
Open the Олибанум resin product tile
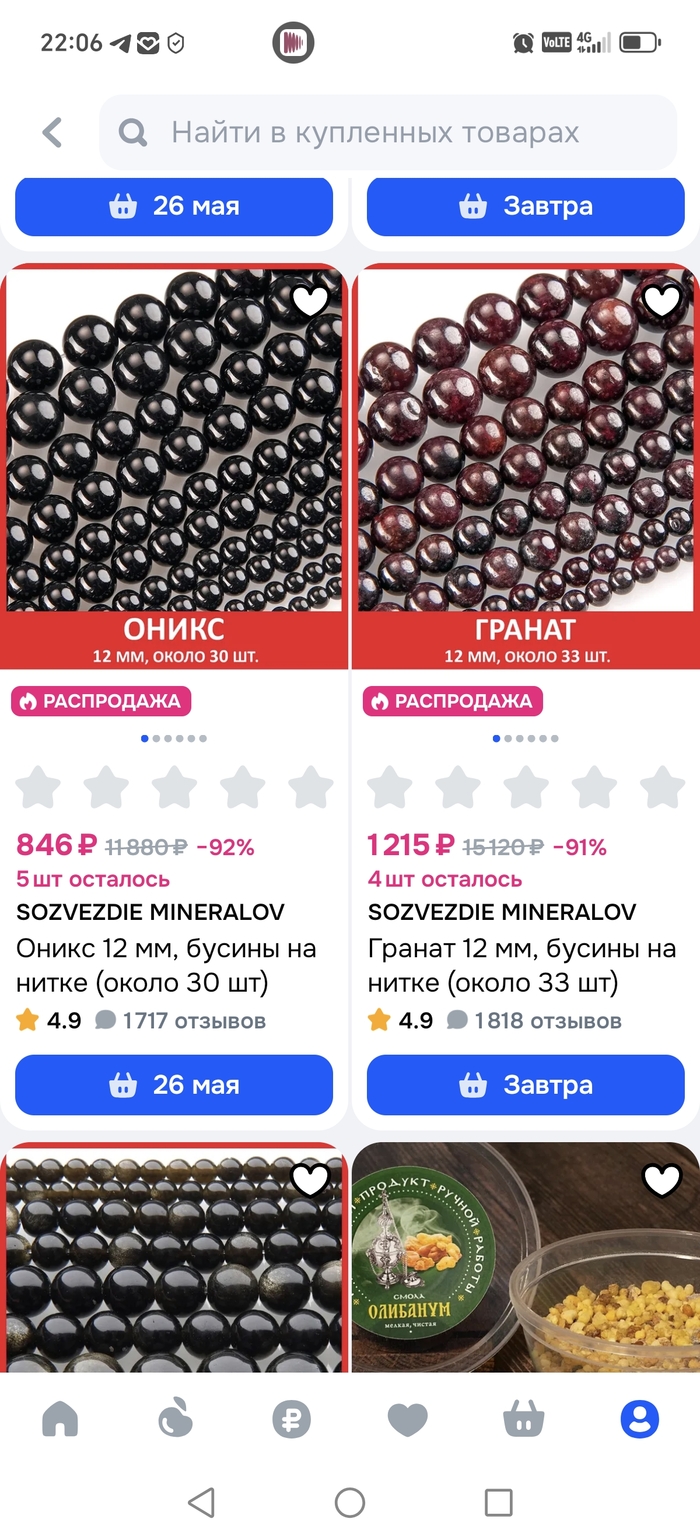coord(525,1258)
